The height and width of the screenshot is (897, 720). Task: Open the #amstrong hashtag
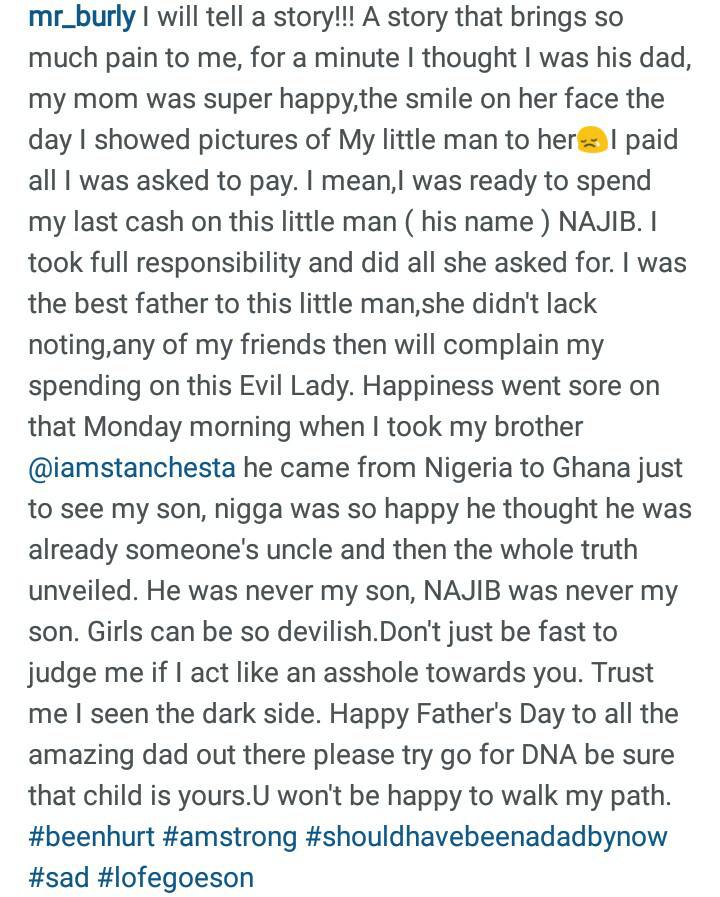pyautogui.click(x=229, y=836)
